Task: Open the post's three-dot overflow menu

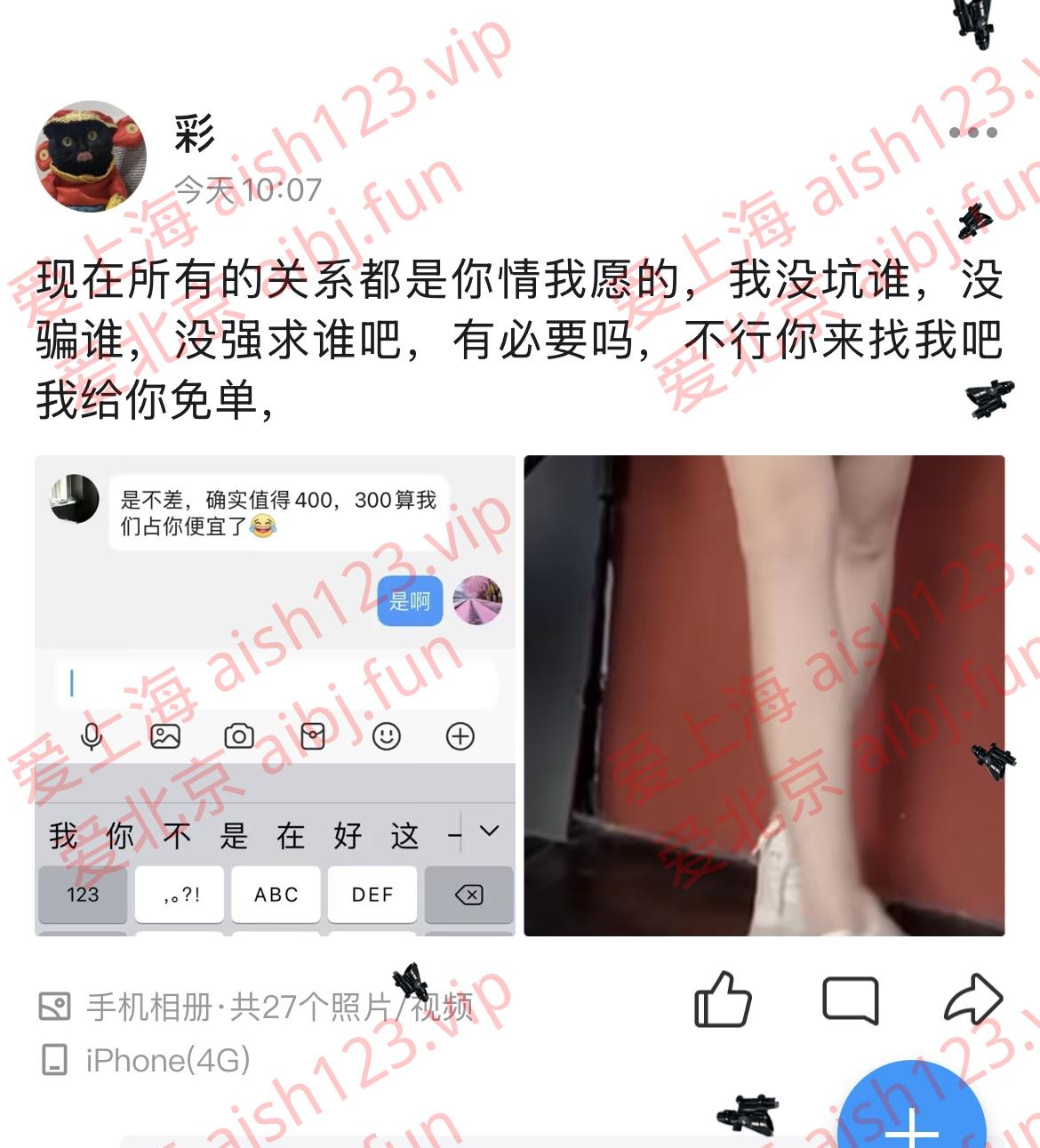Action: tap(972, 132)
